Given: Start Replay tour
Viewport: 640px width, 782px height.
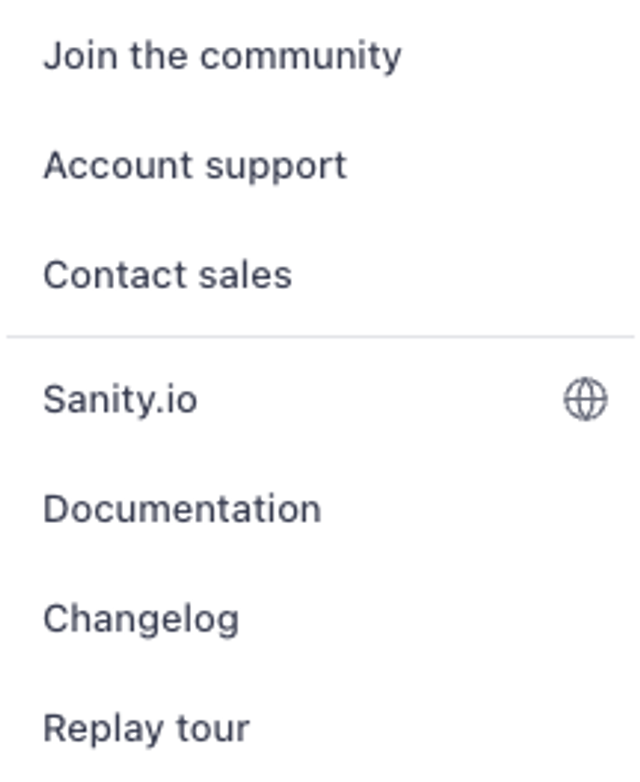Looking at the screenshot, I should click(x=146, y=729).
